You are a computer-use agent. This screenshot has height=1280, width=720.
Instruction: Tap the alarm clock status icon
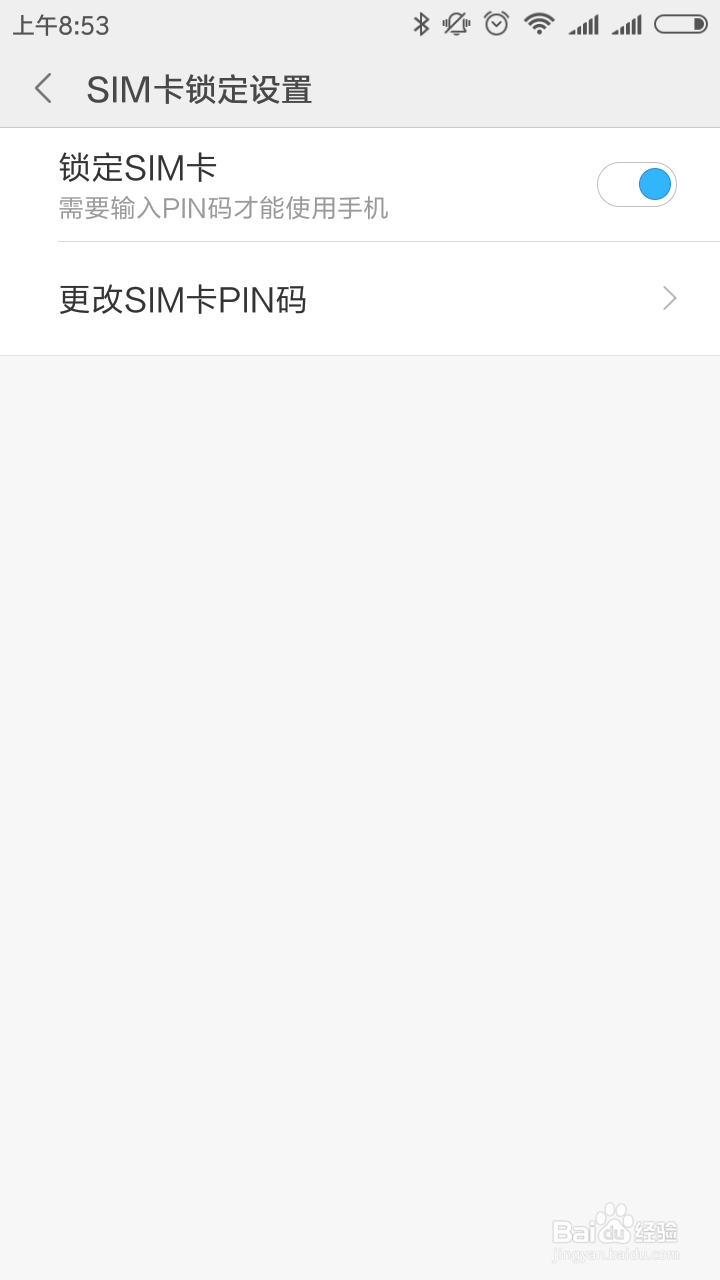[x=496, y=22]
